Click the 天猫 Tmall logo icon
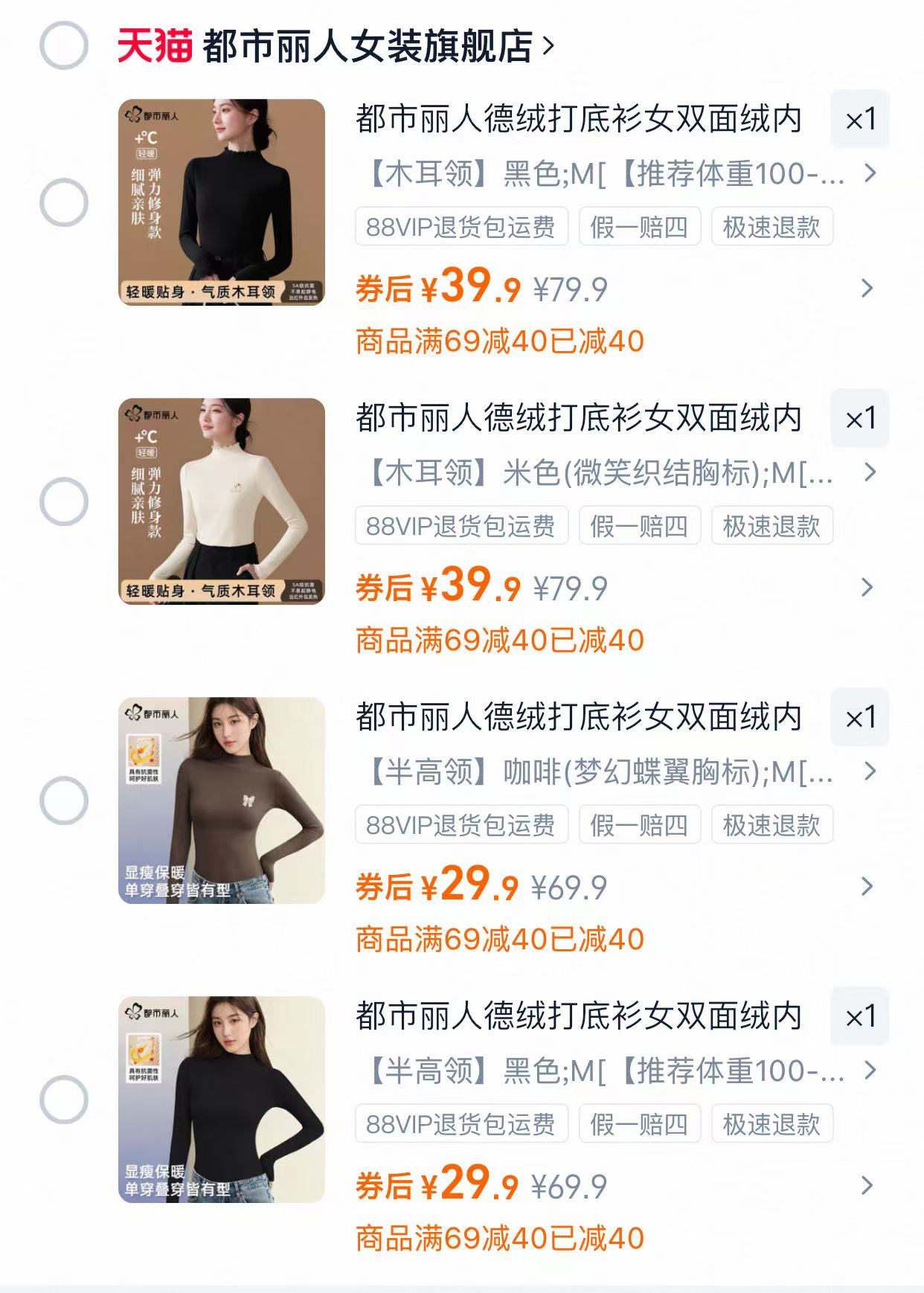The image size is (924, 1293). coord(155,45)
